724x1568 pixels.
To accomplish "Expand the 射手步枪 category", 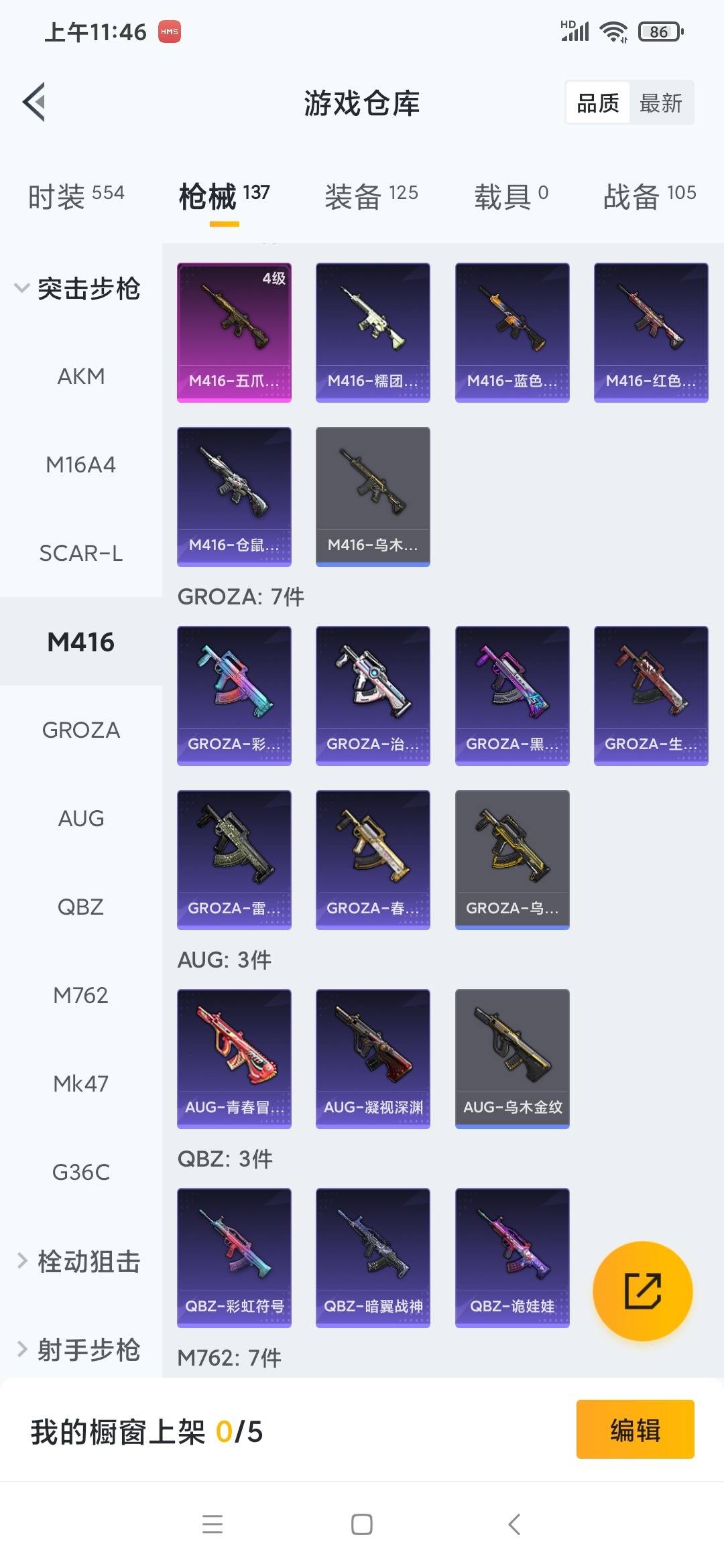I will [x=79, y=1350].
